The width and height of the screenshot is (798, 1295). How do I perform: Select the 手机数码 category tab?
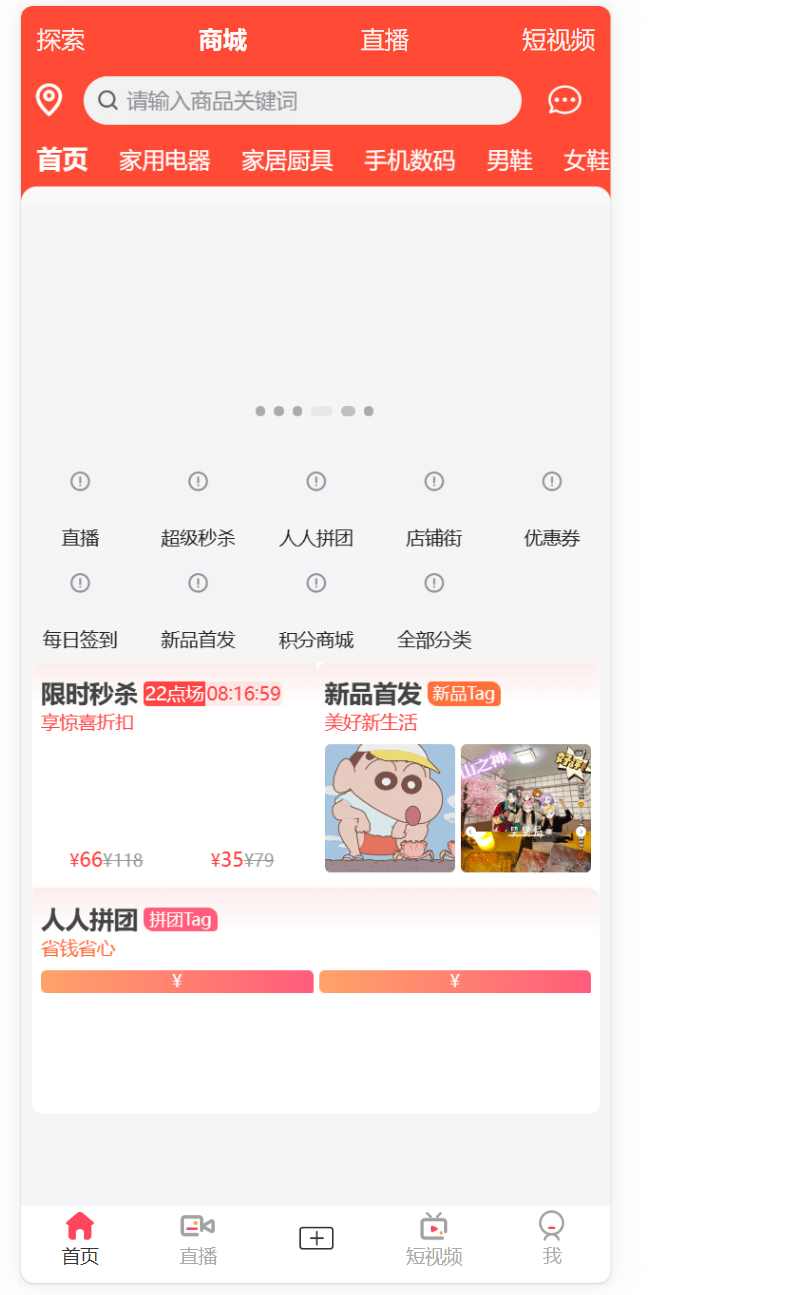409,160
